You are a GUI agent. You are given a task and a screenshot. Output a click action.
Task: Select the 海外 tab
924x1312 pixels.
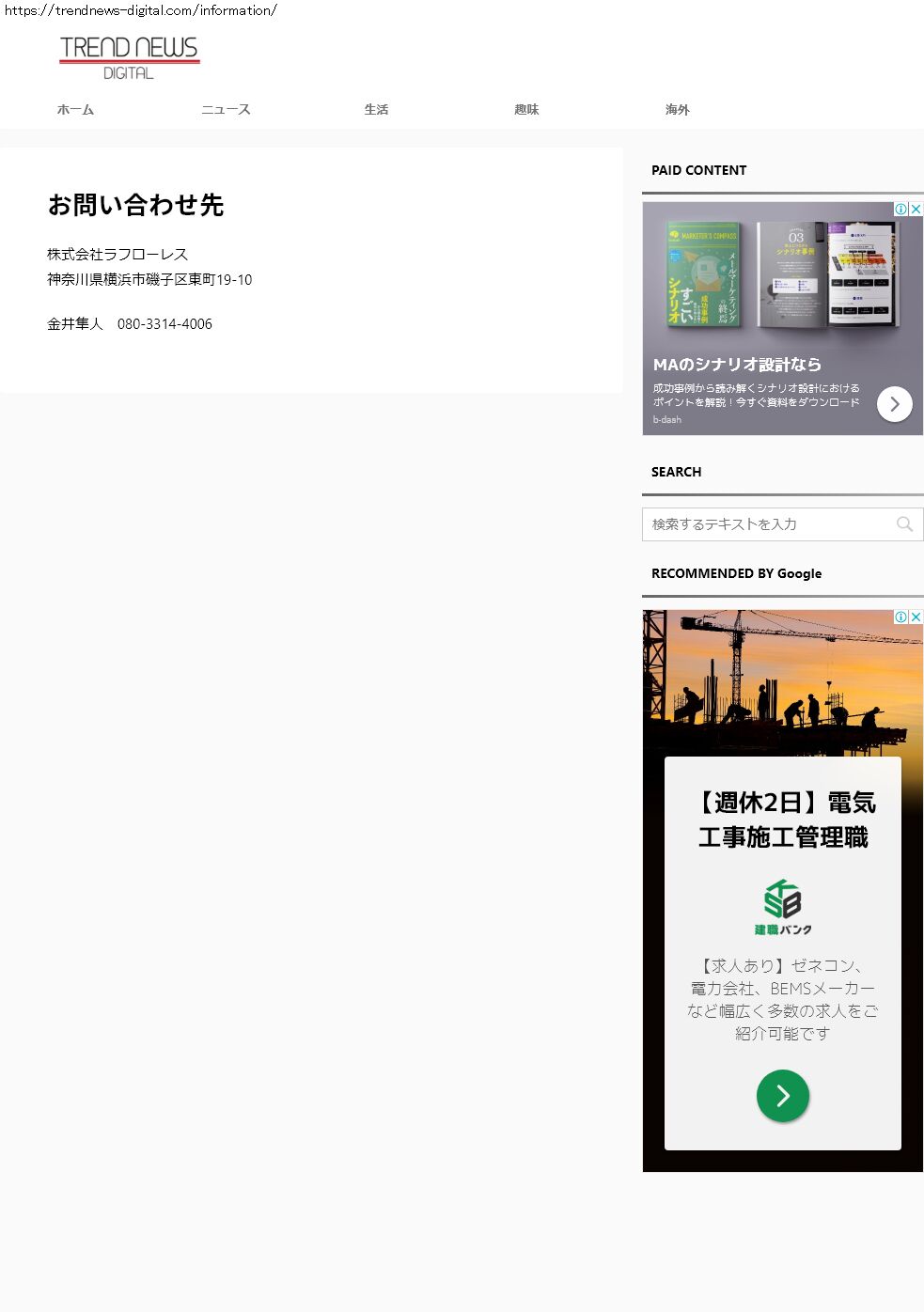pyautogui.click(x=677, y=110)
